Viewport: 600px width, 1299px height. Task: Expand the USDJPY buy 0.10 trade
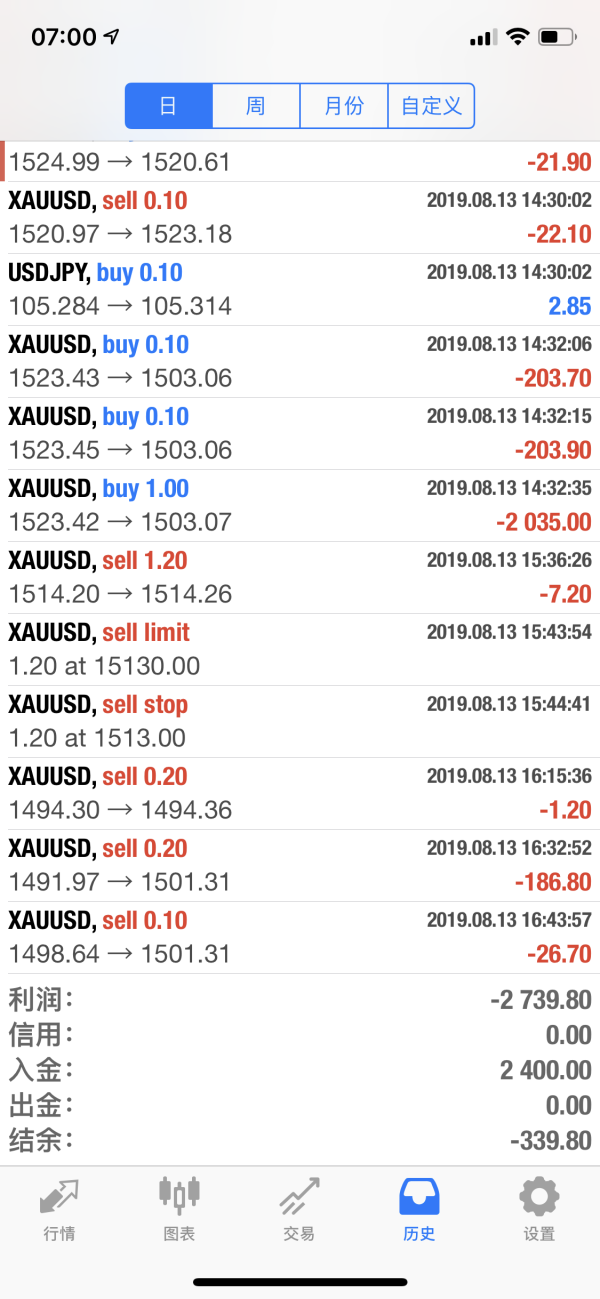coord(300,290)
